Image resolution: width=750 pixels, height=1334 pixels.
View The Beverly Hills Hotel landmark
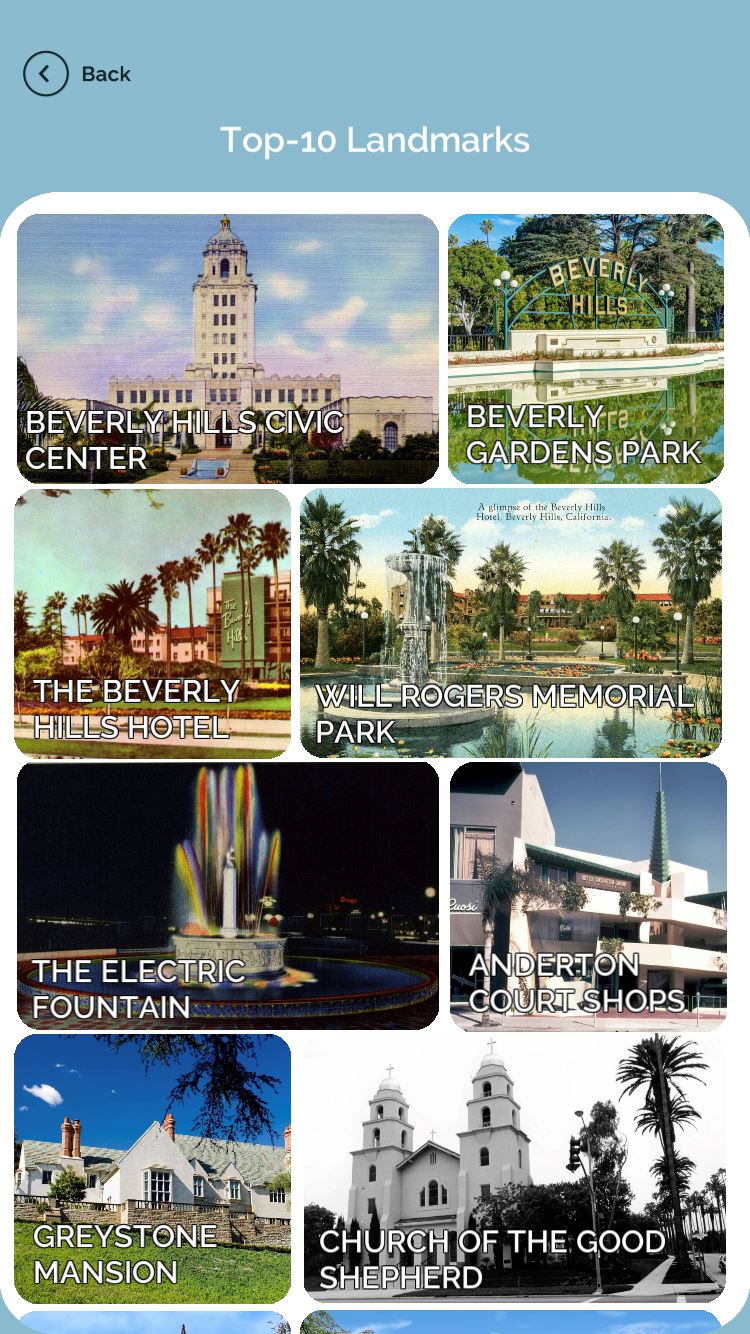pos(153,623)
